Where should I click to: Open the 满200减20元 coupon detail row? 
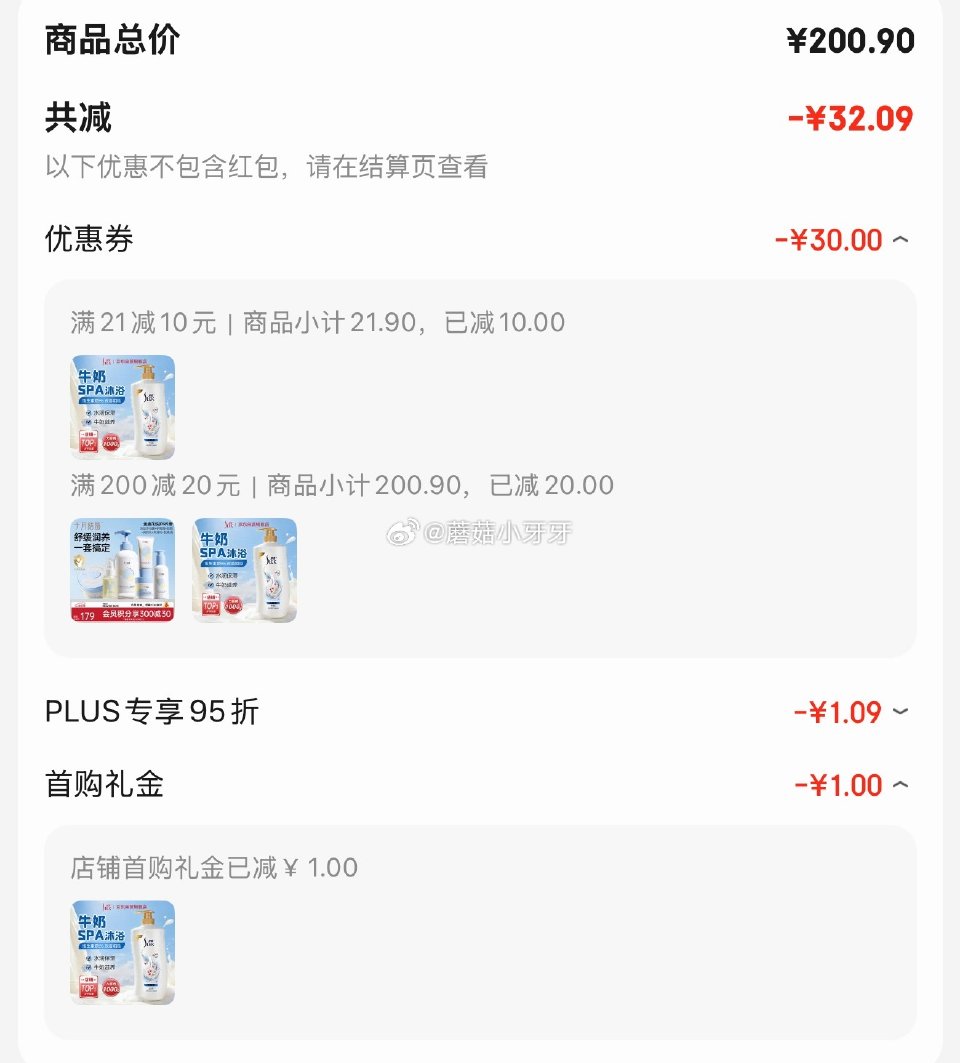click(330, 485)
